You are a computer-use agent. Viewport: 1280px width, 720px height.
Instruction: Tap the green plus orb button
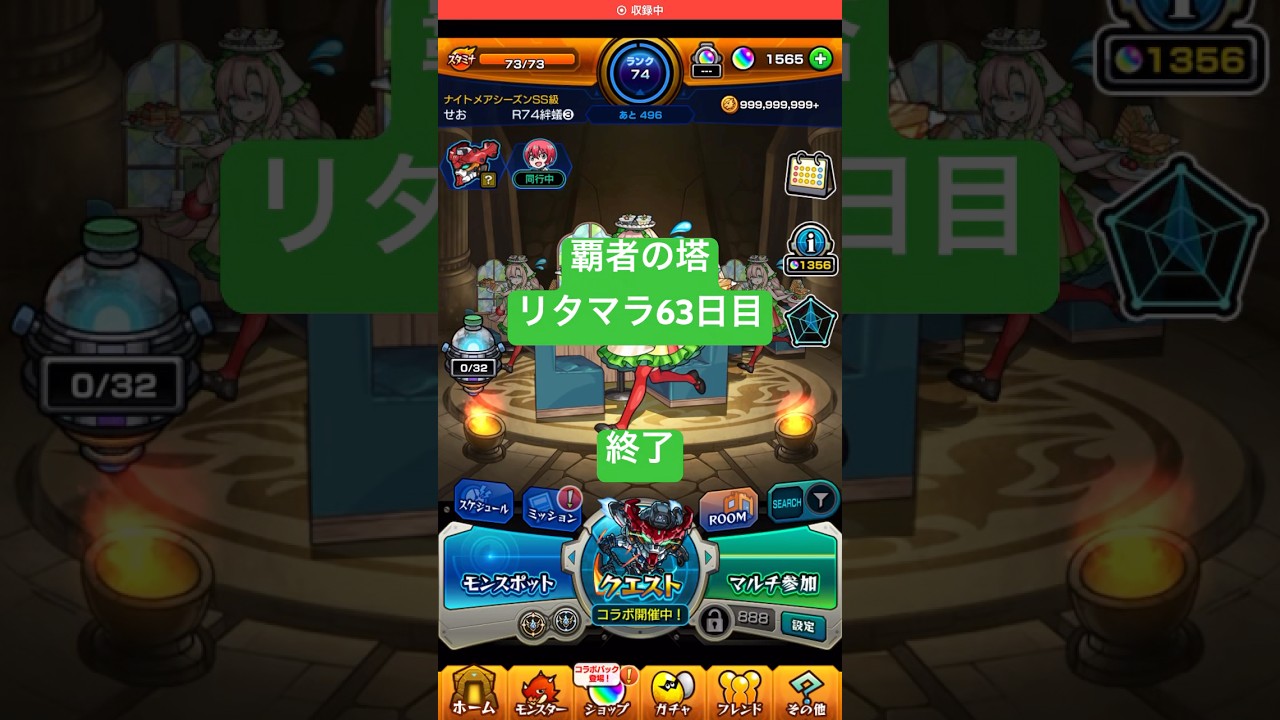pyautogui.click(x=820, y=59)
